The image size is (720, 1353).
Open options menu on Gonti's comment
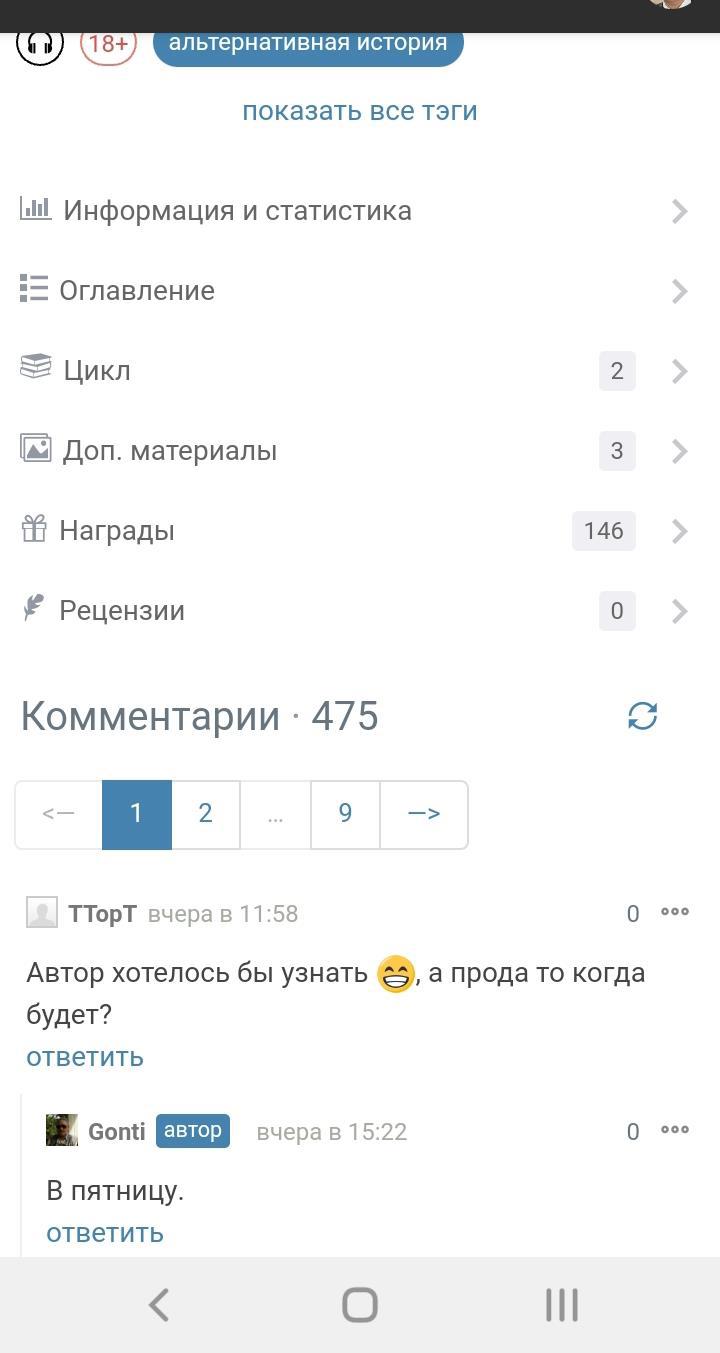(675, 1130)
